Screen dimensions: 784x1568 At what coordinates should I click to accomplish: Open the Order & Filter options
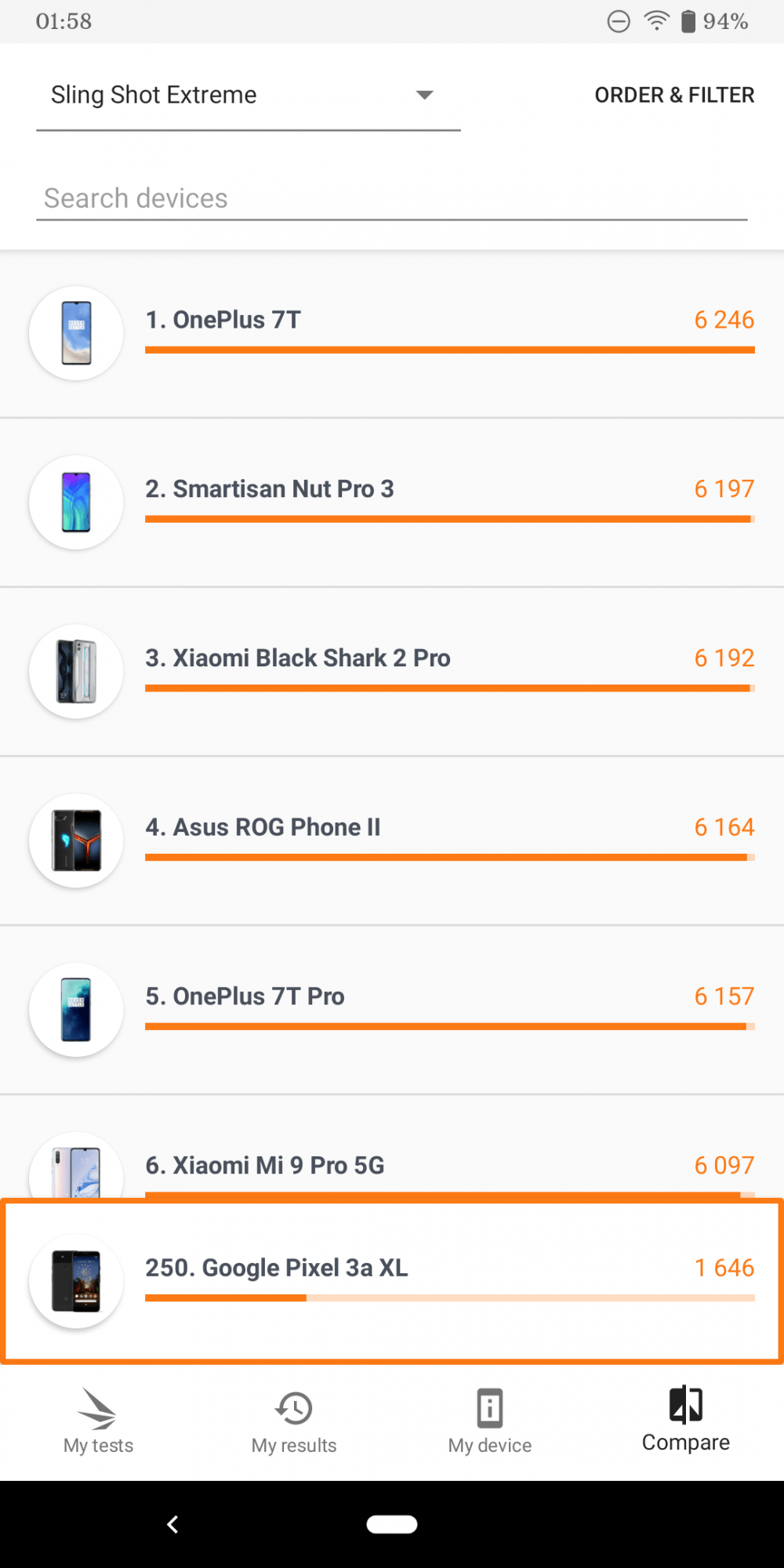[x=674, y=96]
